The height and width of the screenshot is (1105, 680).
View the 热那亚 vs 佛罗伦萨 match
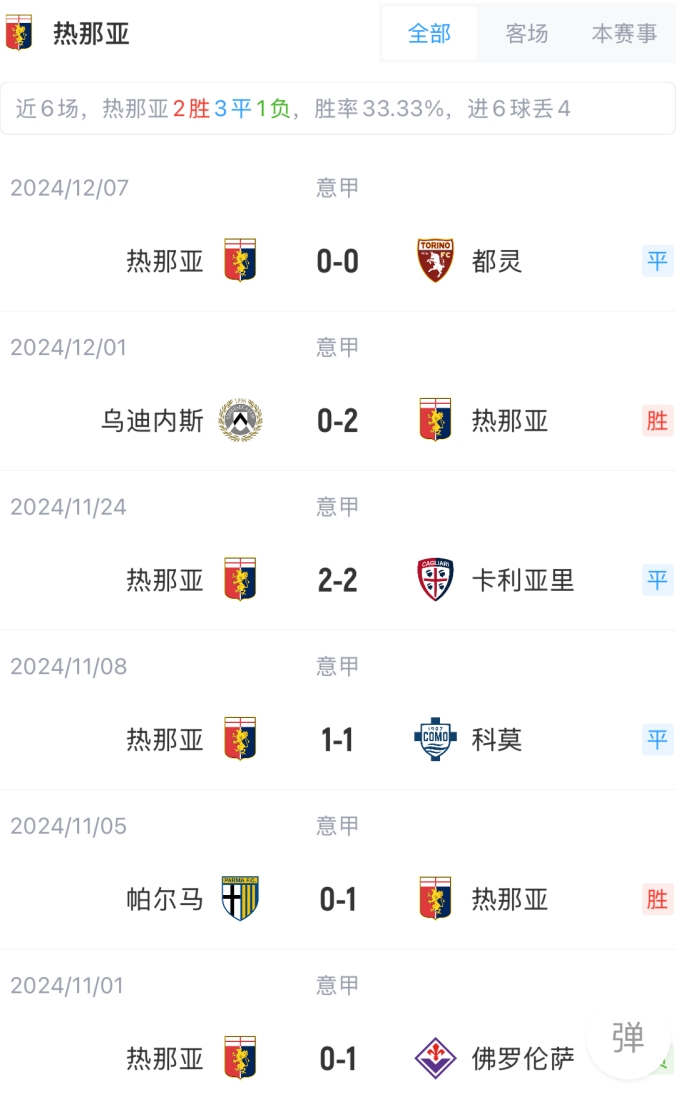(338, 1058)
